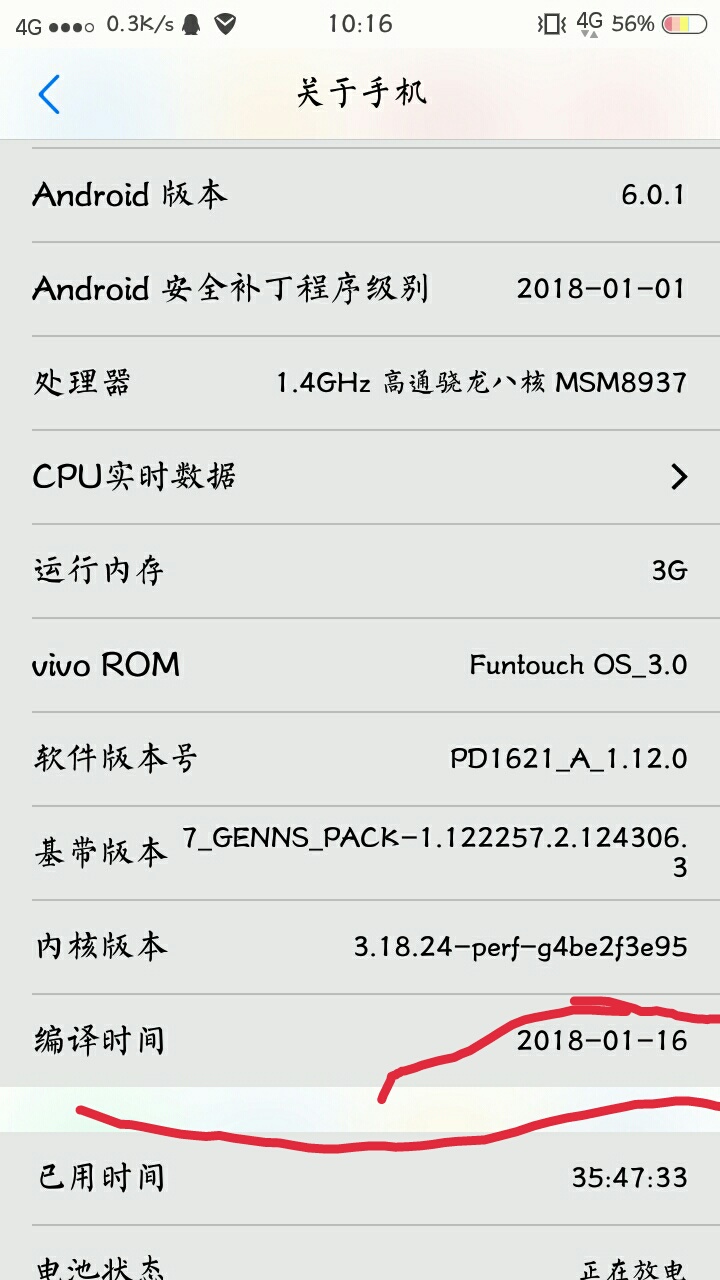Screen dimensions: 720x1280
Task: Select the Android 版本 6.0.1 row
Action: click(x=360, y=194)
